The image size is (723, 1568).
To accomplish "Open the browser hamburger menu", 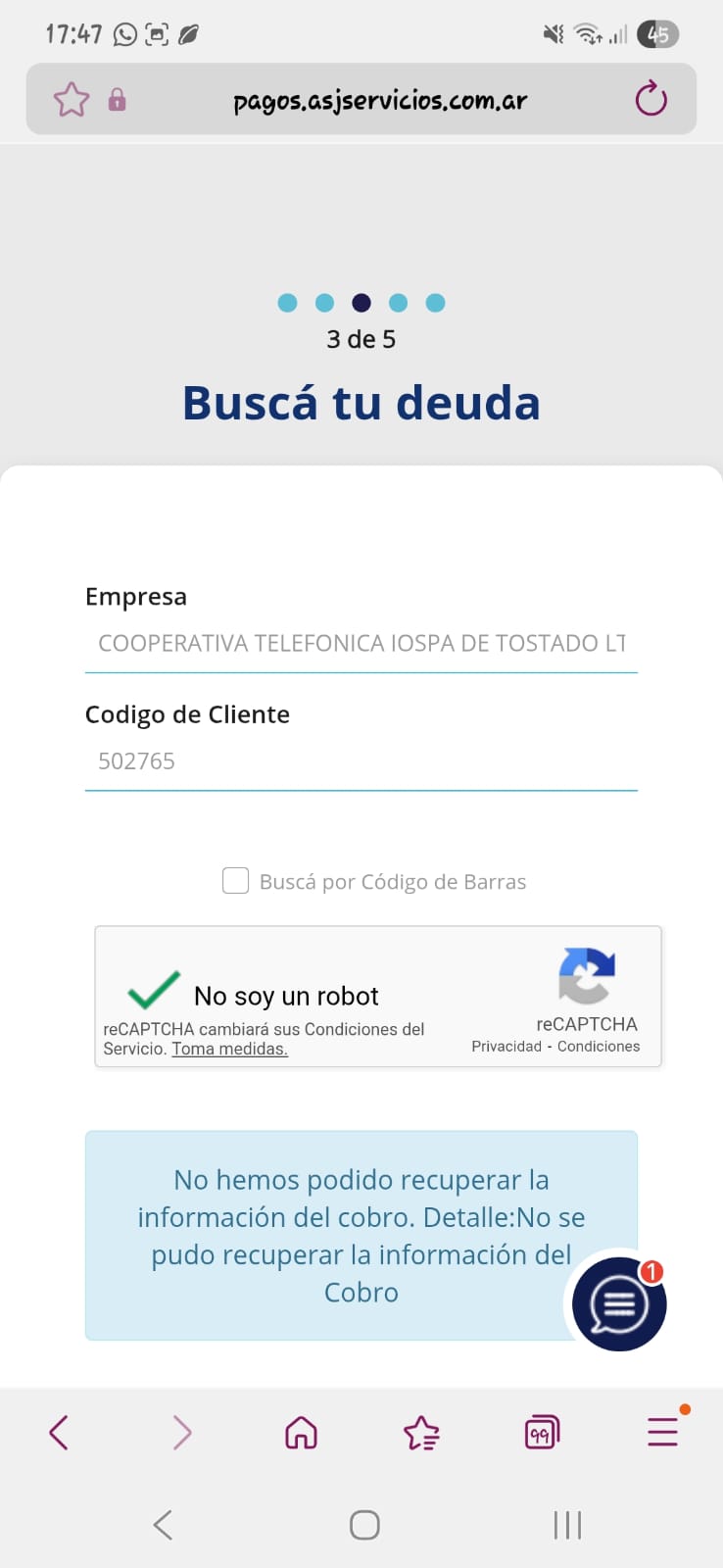I will click(662, 1433).
